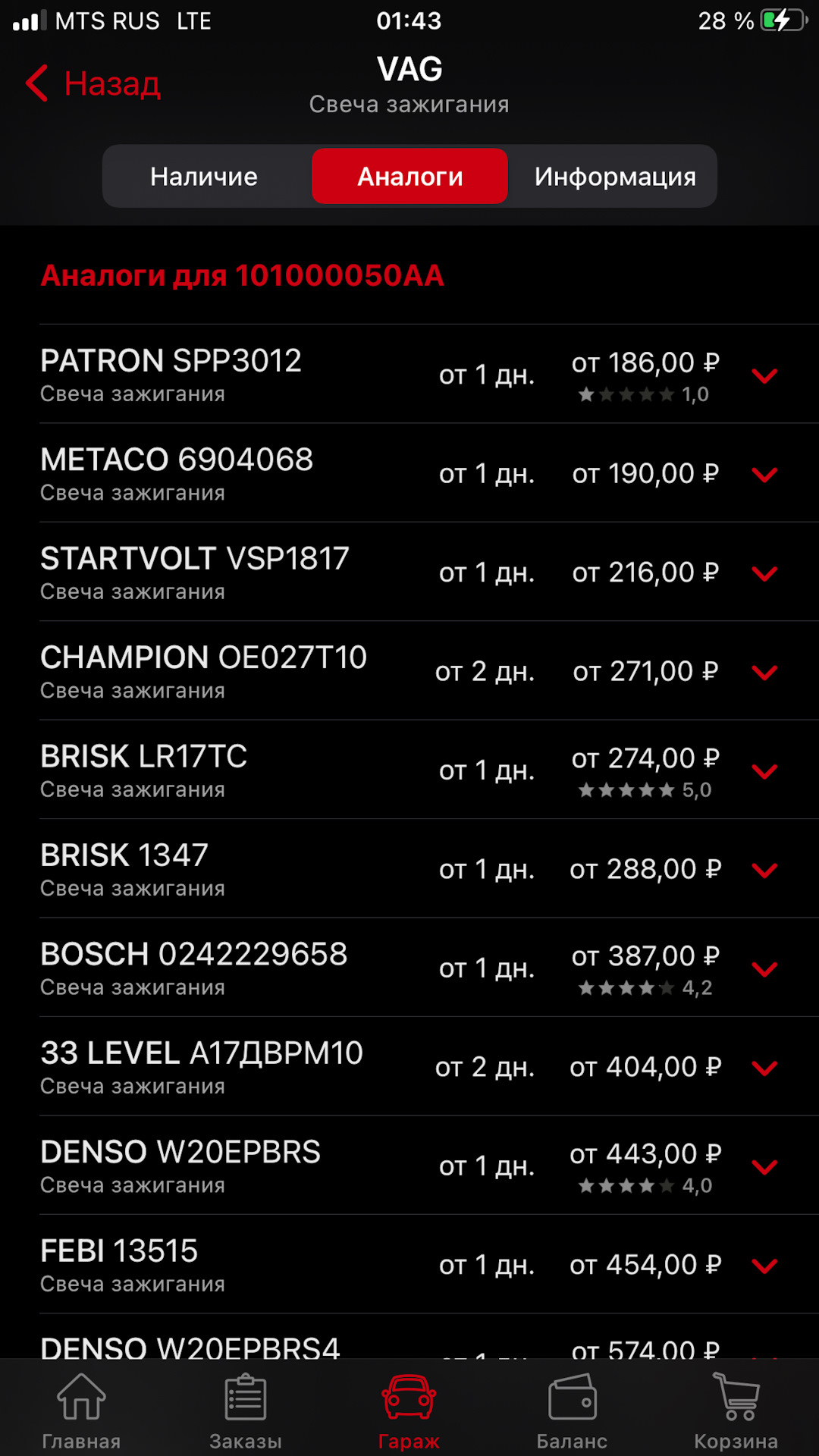Open the Информация tab

615,177
